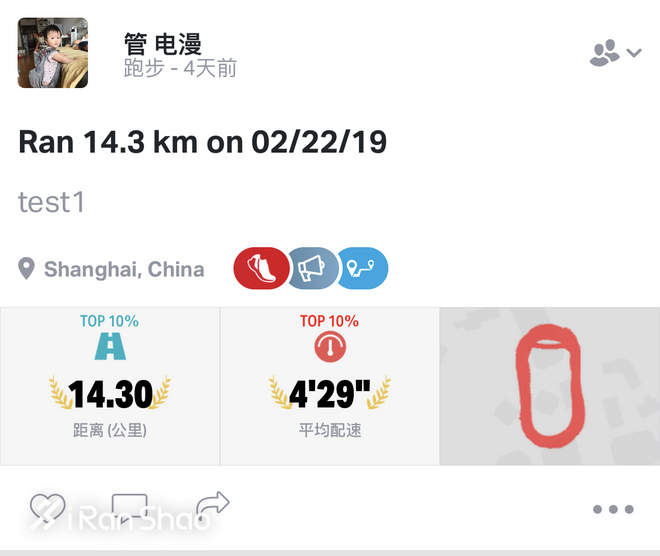Open the audience visibility dropdown
Viewport: 660px width, 556px height.
point(614,53)
